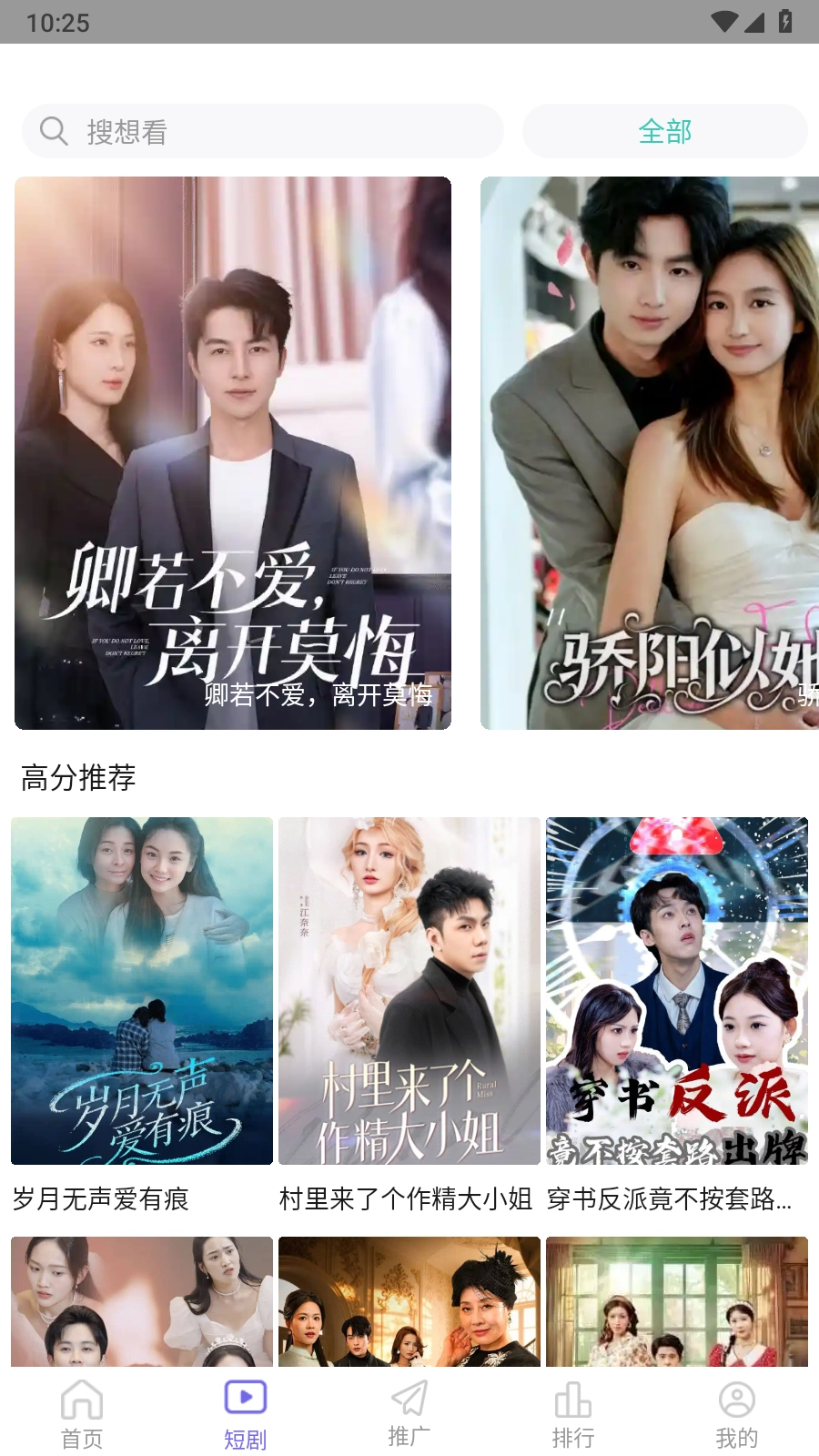Open the 骄阳似妲 banner poster
The width and height of the screenshot is (819, 1456).
coord(650,453)
